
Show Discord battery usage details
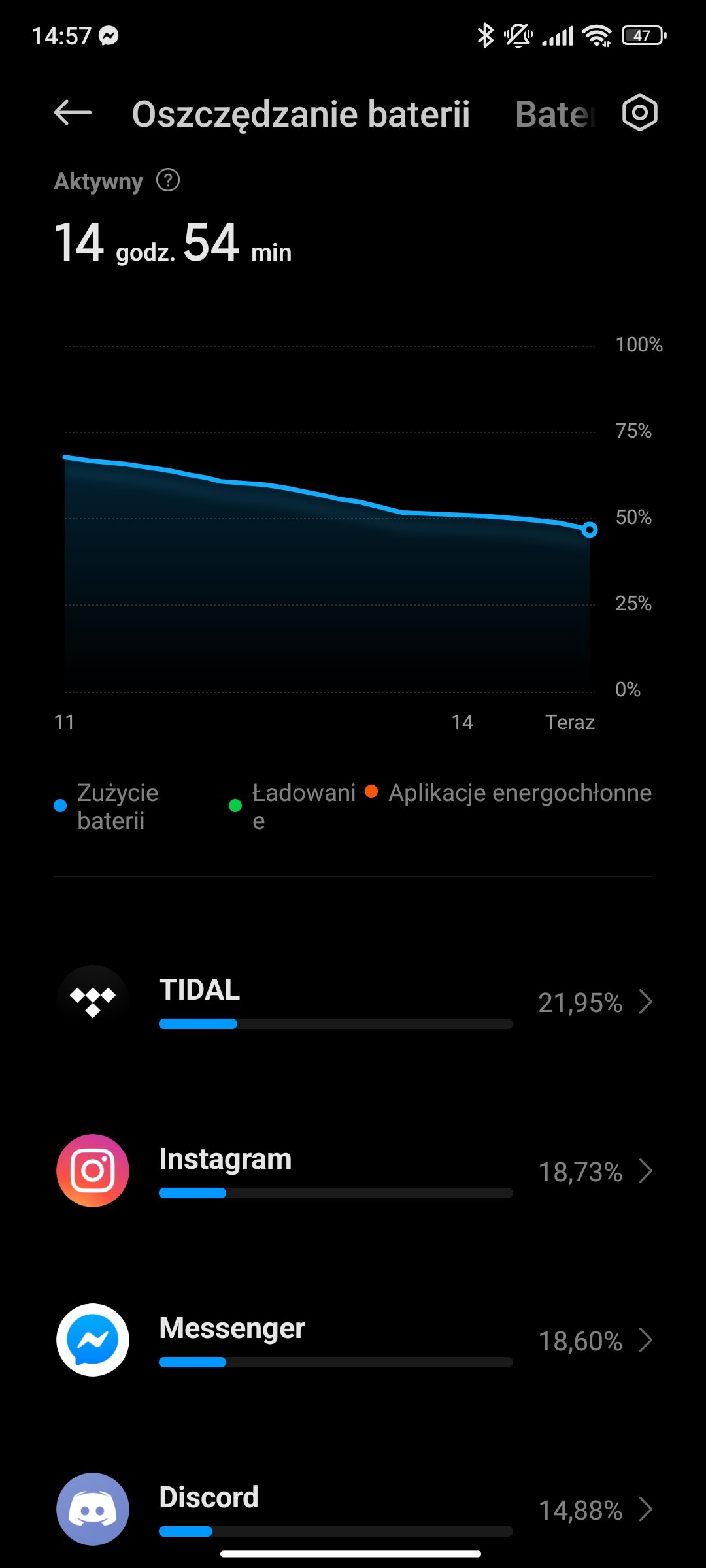pos(353,1509)
